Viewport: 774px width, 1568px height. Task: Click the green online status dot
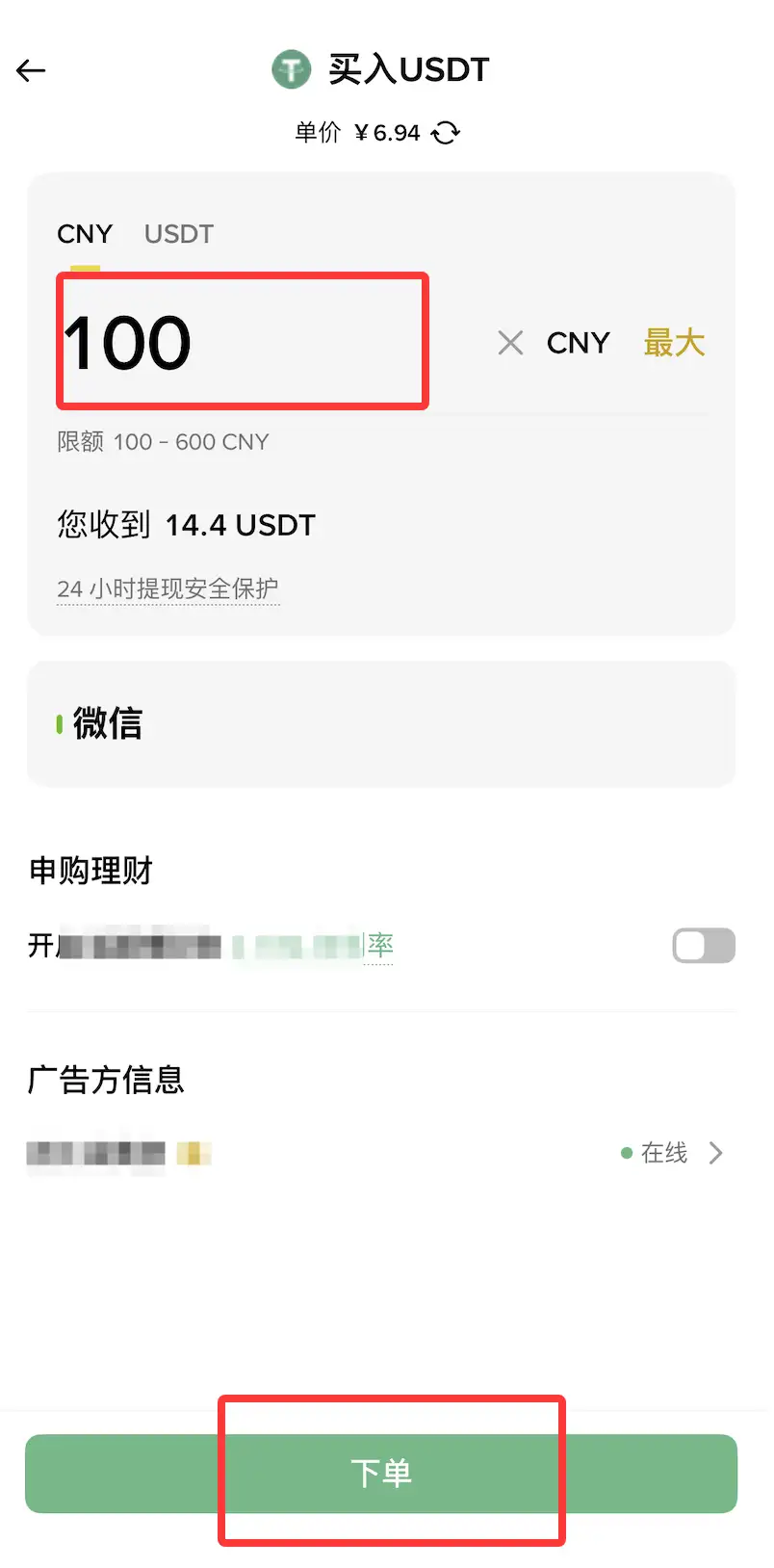click(x=628, y=1153)
